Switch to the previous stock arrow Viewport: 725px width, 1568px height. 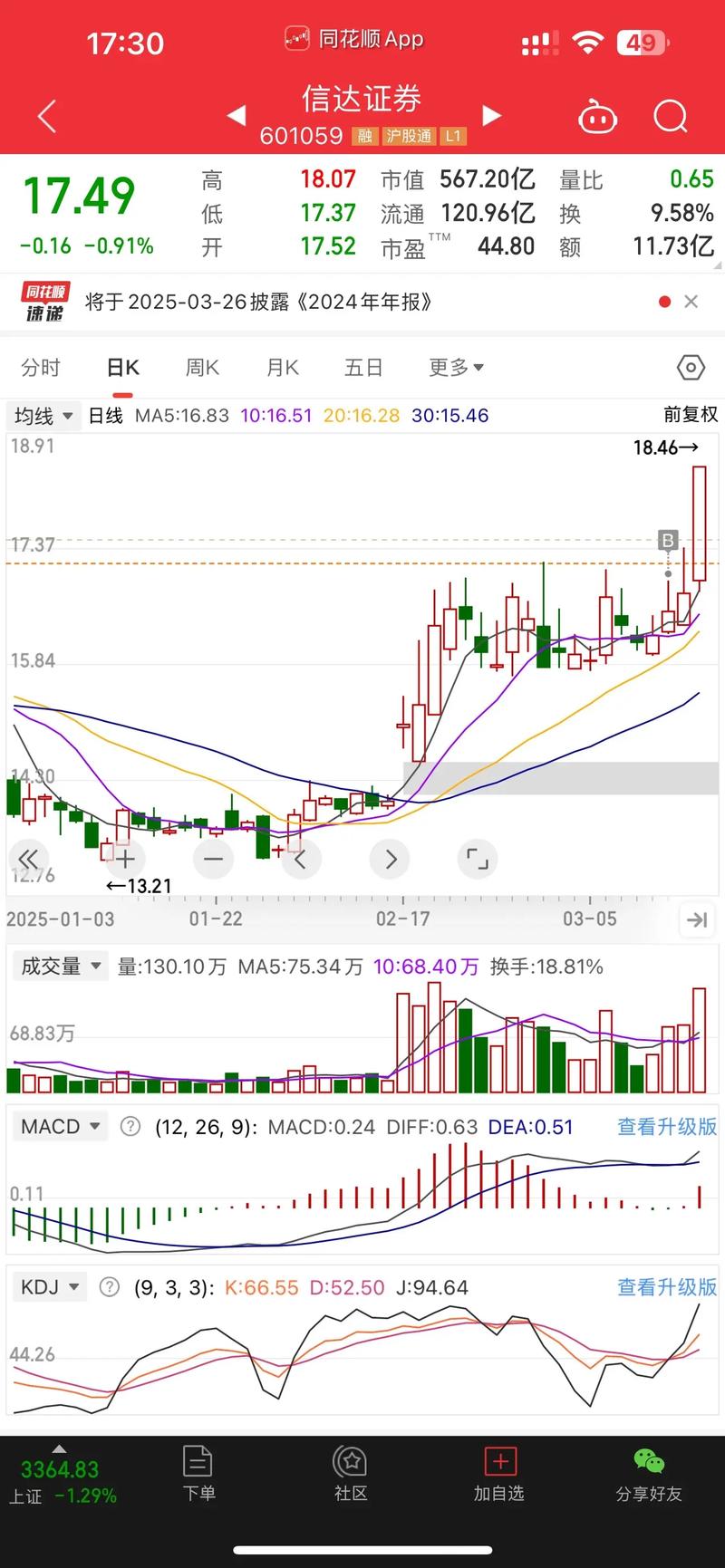coord(236,115)
